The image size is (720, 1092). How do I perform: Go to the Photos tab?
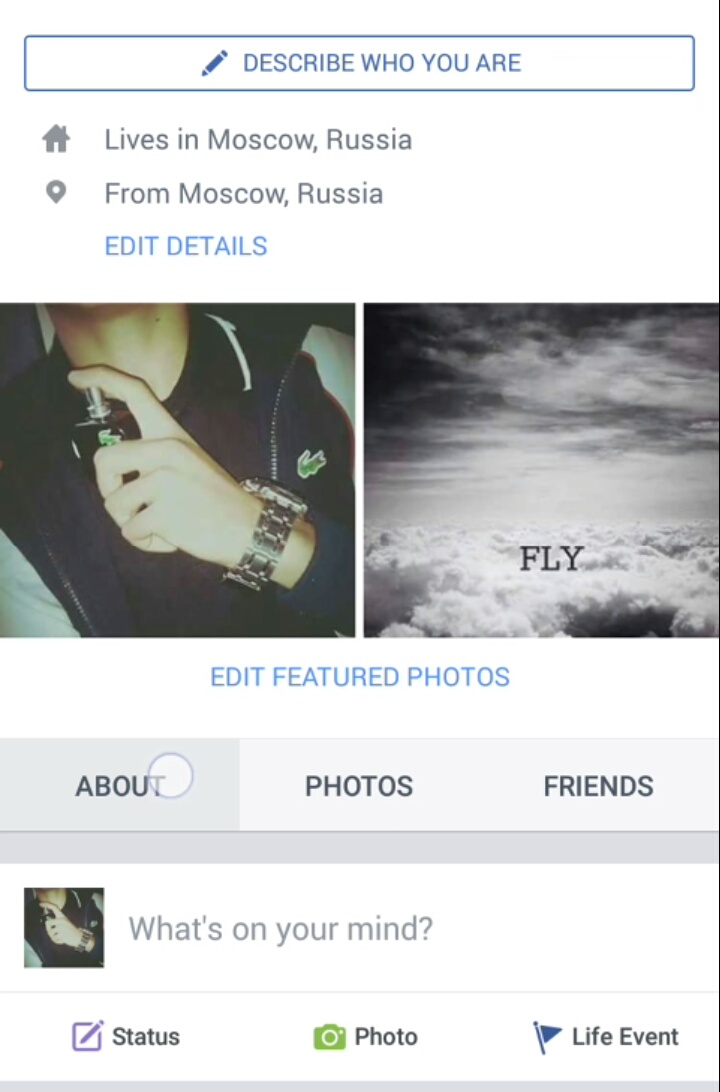click(359, 786)
